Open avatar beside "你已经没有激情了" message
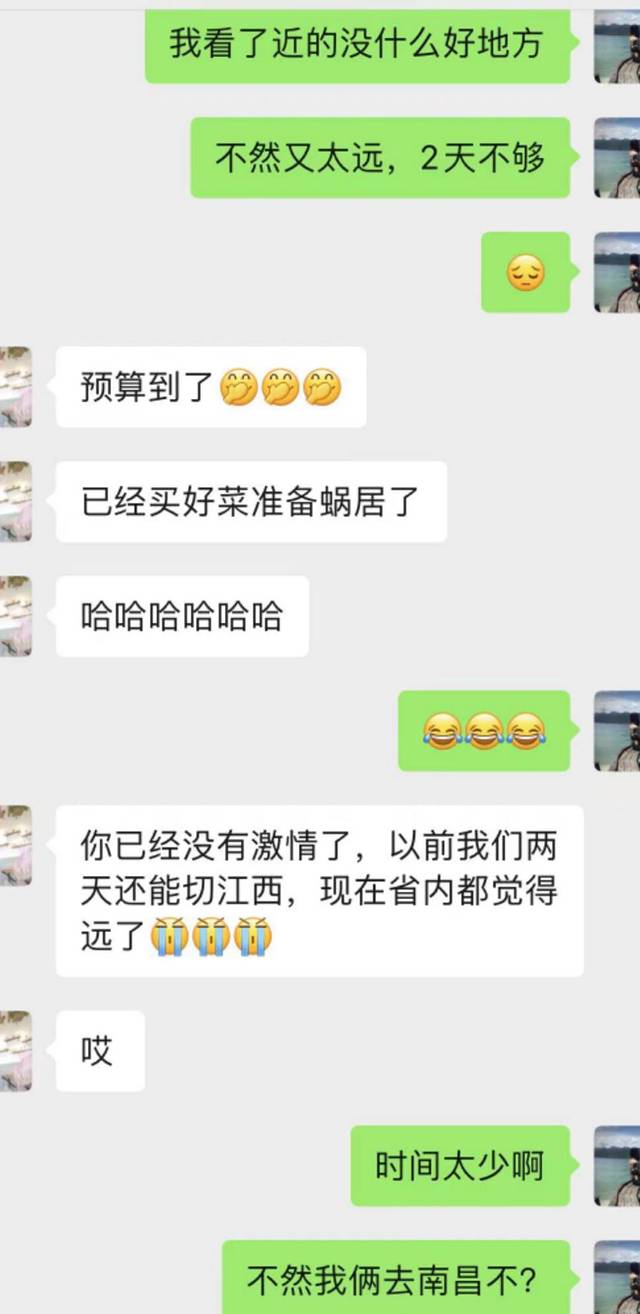This screenshot has width=640, height=1314. (15, 846)
